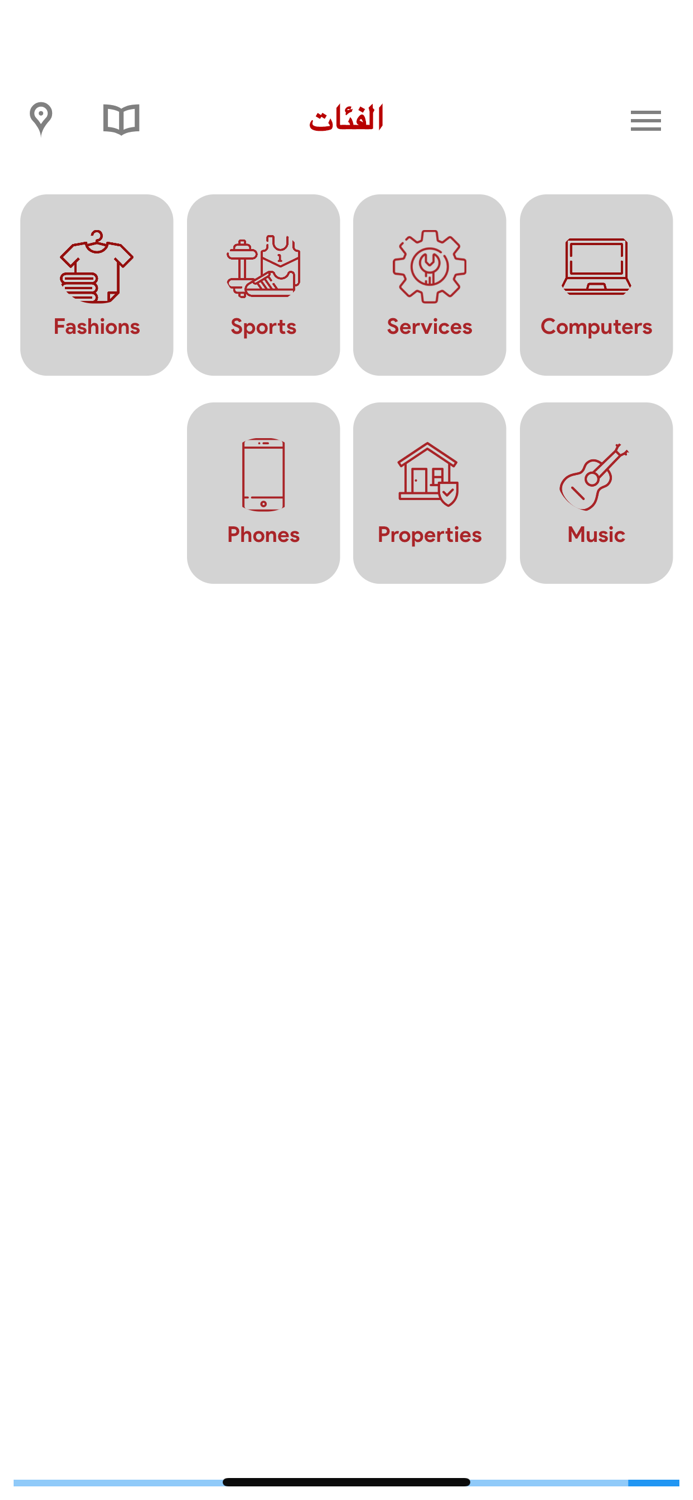Tap the open book icon

[121, 120]
